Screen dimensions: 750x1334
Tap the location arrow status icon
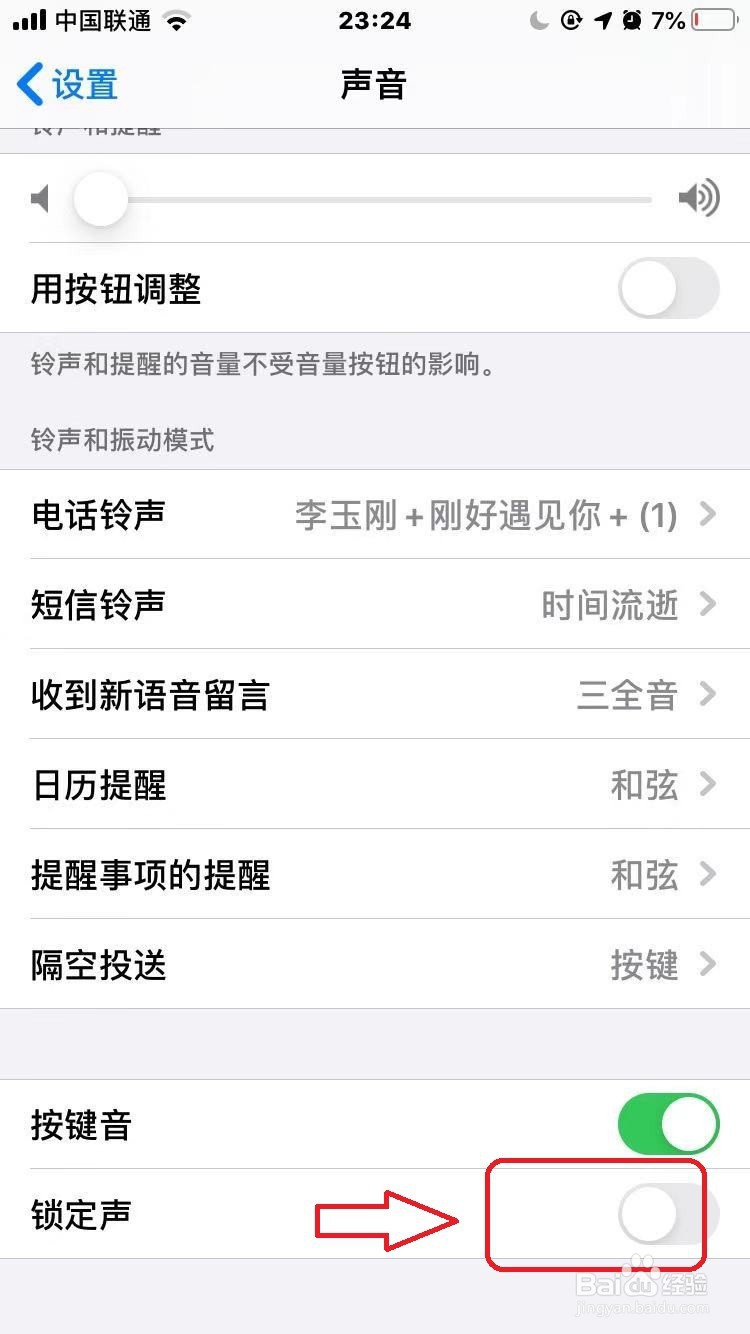point(604,18)
